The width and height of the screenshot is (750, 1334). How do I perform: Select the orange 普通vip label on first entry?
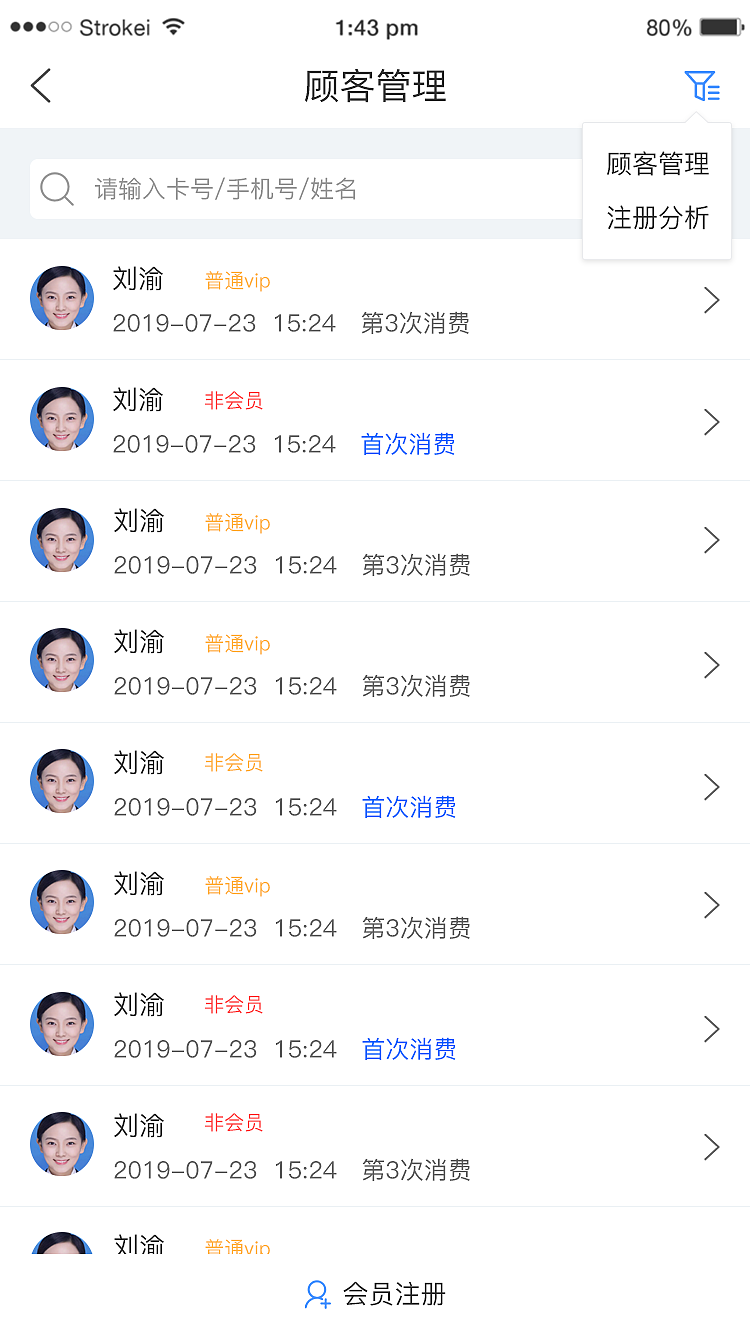[236, 281]
